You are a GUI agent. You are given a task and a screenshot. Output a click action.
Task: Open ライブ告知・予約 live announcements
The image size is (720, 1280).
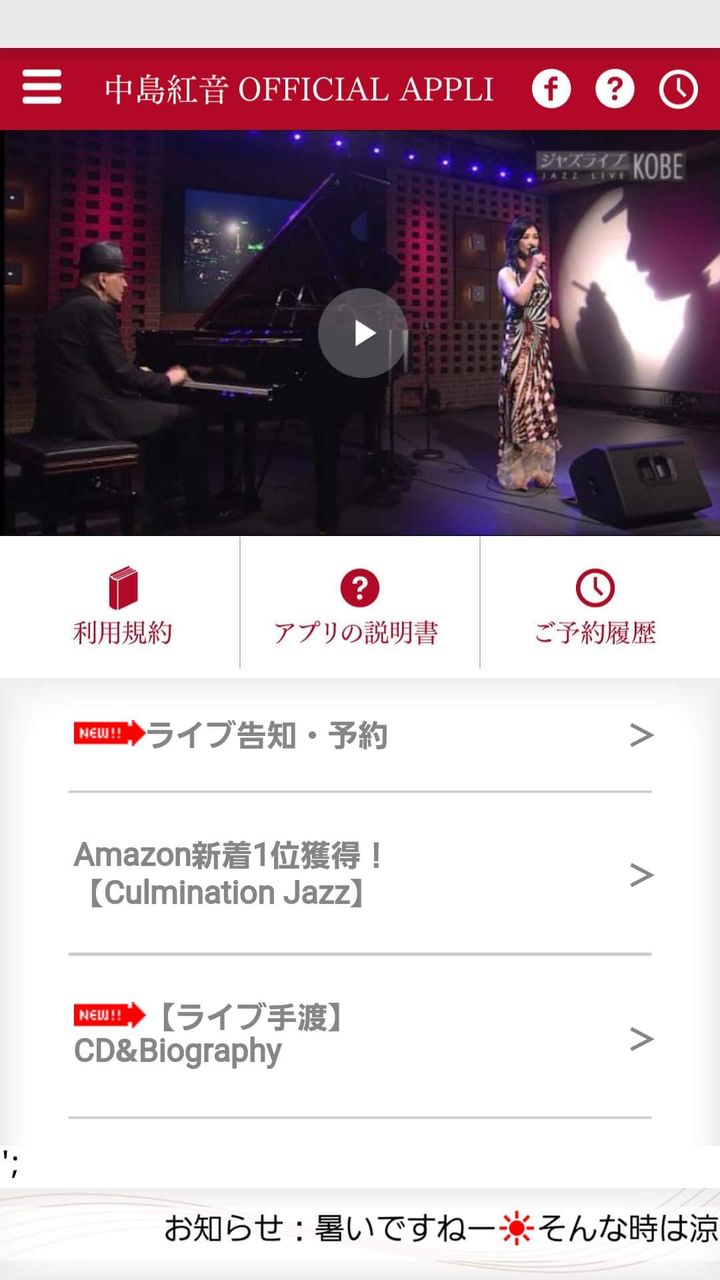point(360,736)
